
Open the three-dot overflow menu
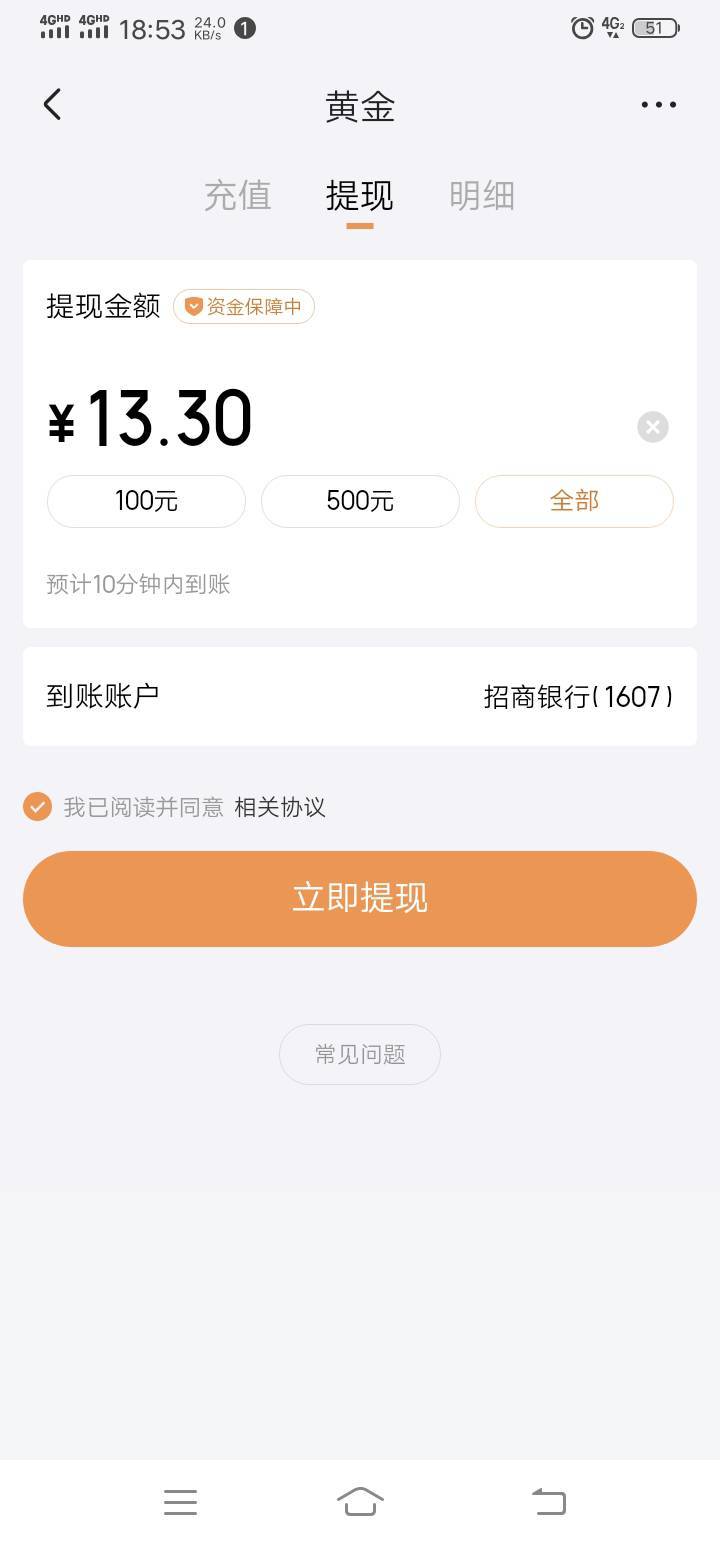(658, 105)
